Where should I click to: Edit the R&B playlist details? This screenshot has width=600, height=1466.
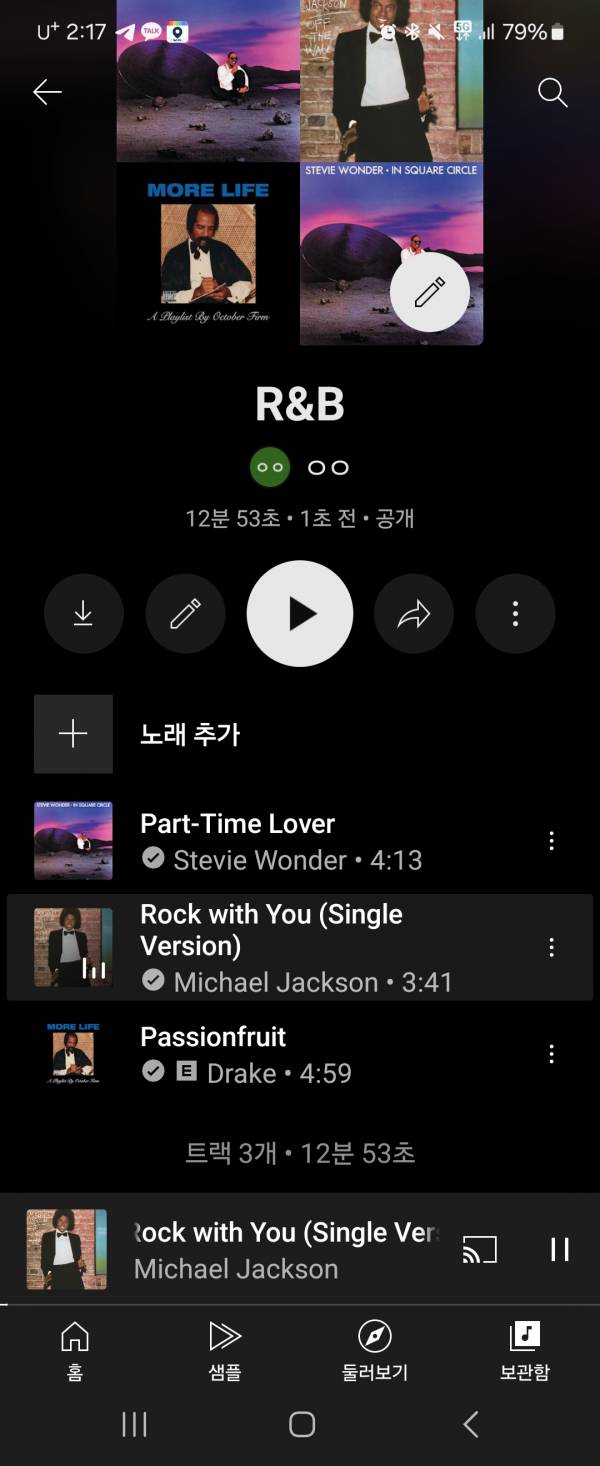(x=185, y=614)
